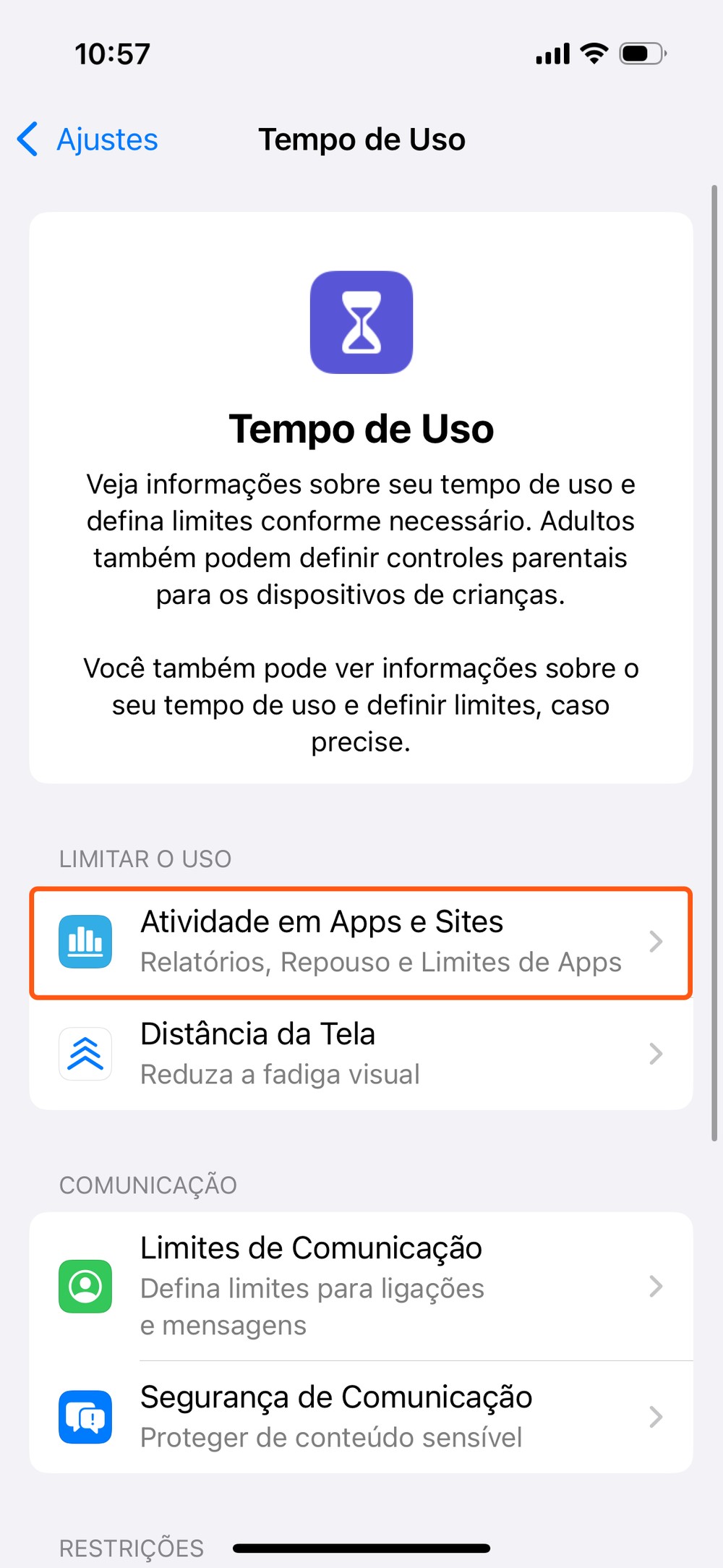Open Segurança de Comunicação

click(360, 1416)
